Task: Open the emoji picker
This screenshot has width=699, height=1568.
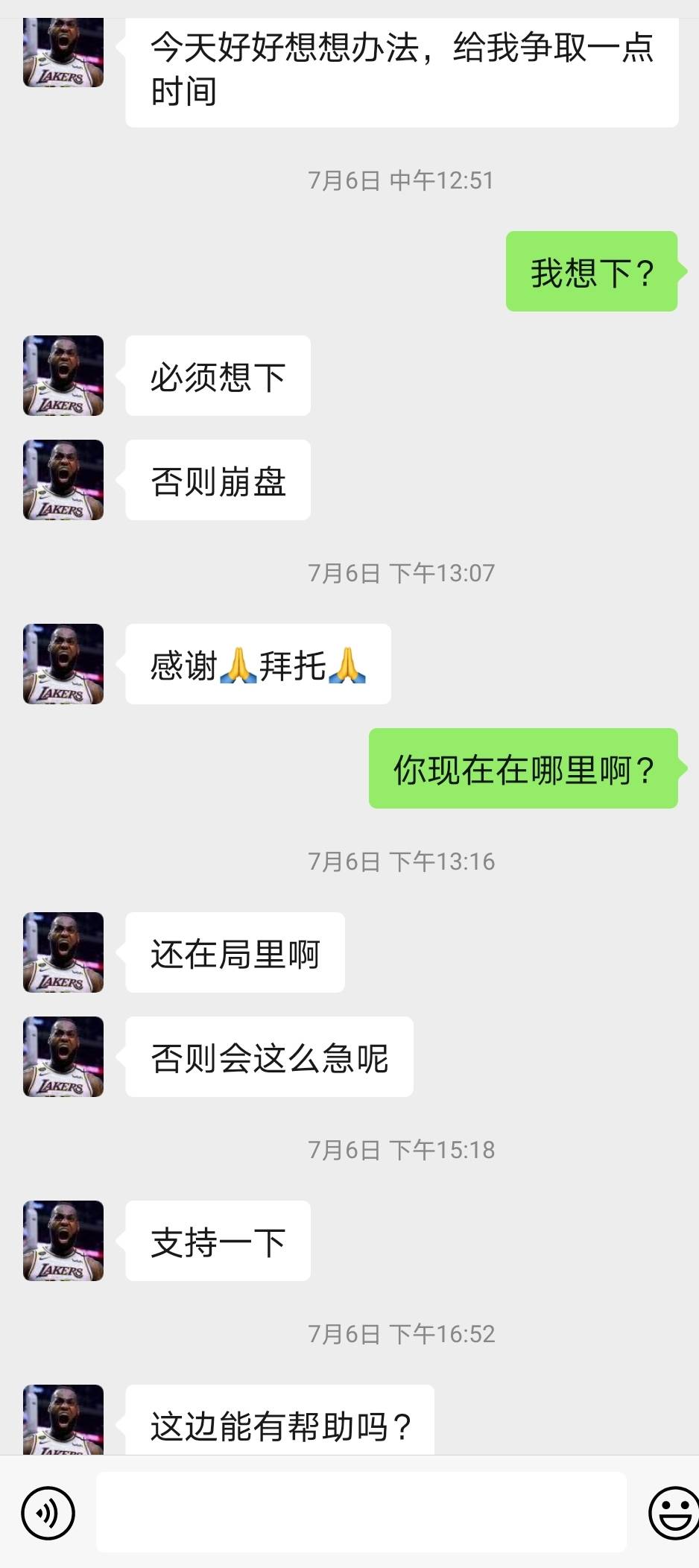Action: tap(673, 1512)
